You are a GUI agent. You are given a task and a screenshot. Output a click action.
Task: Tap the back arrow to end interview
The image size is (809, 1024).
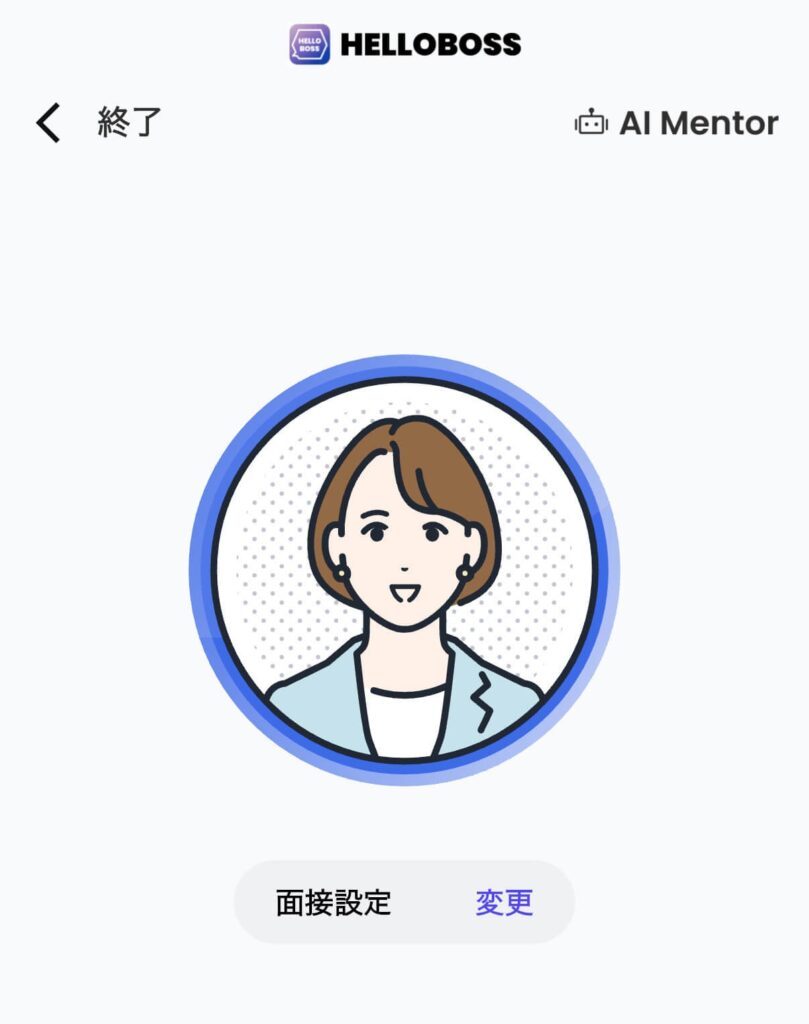[x=48, y=123]
